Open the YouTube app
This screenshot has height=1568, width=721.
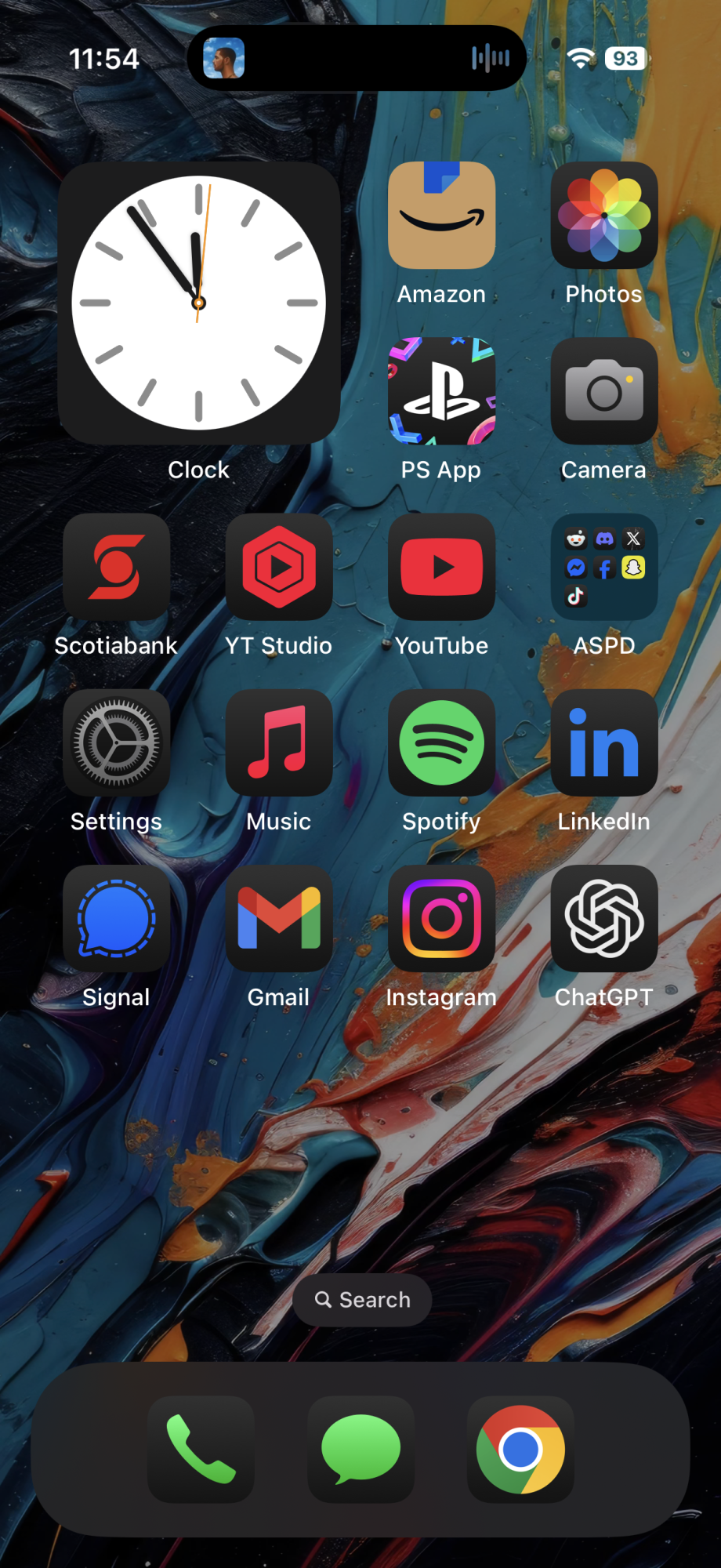pos(441,567)
